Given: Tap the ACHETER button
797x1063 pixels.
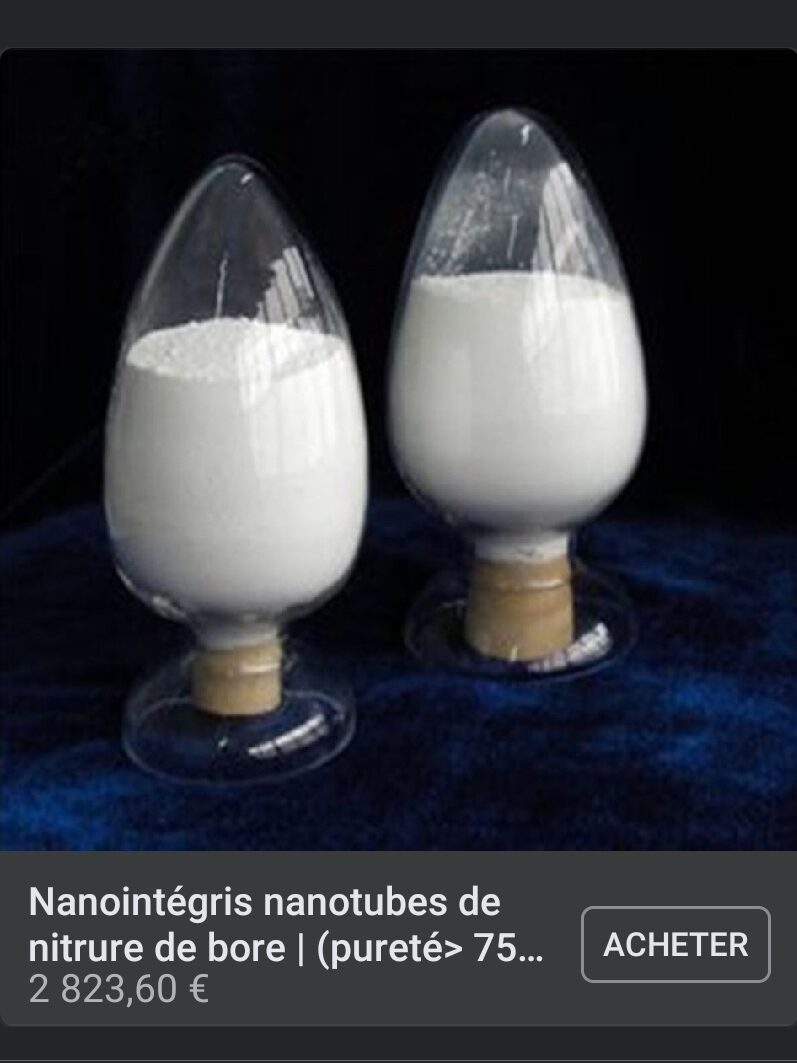Looking at the screenshot, I should (675, 944).
